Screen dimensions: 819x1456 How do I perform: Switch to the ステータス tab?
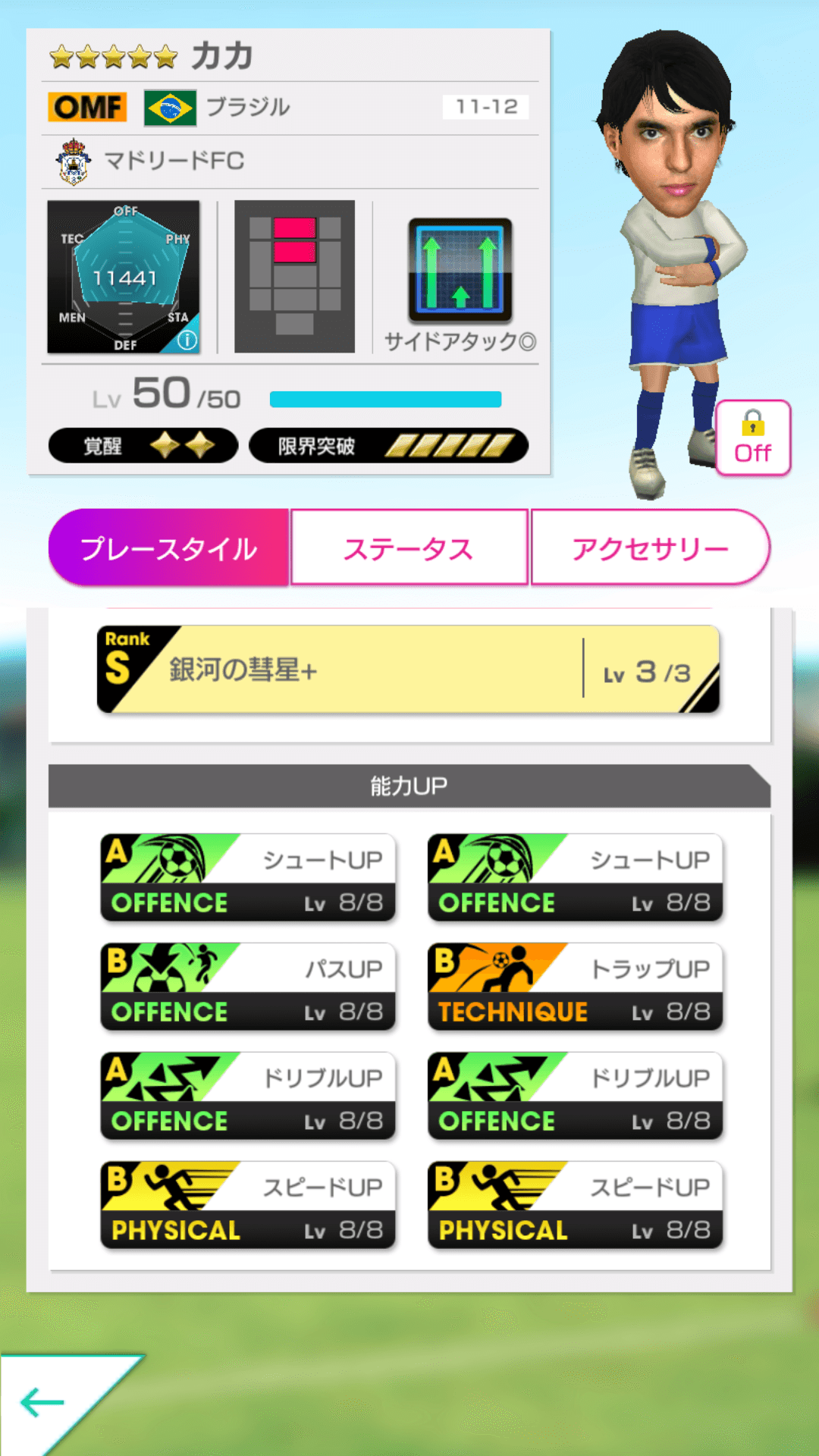[x=409, y=547]
